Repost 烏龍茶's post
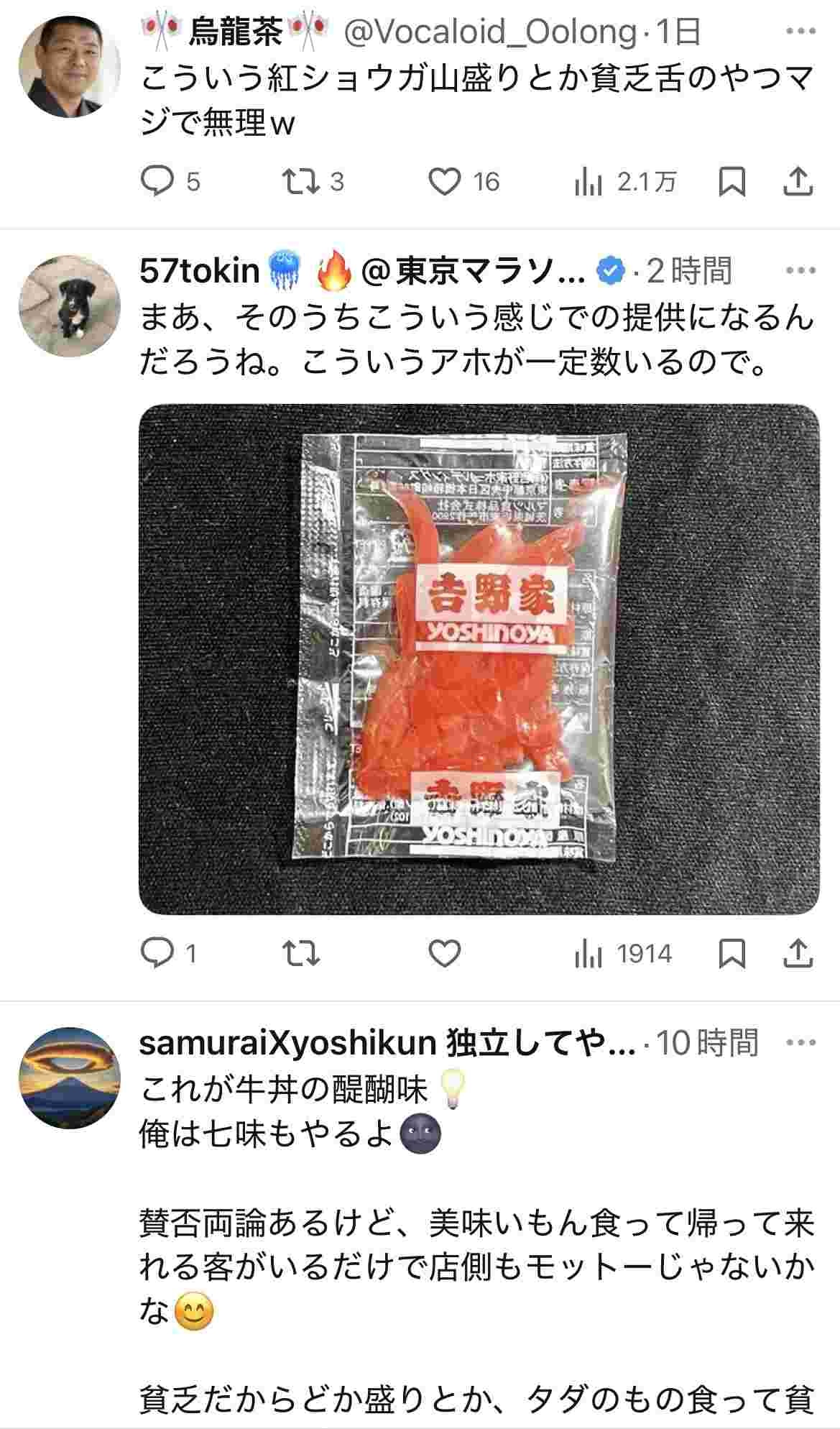Viewport: 840px width, 1429px height. tap(300, 182)
